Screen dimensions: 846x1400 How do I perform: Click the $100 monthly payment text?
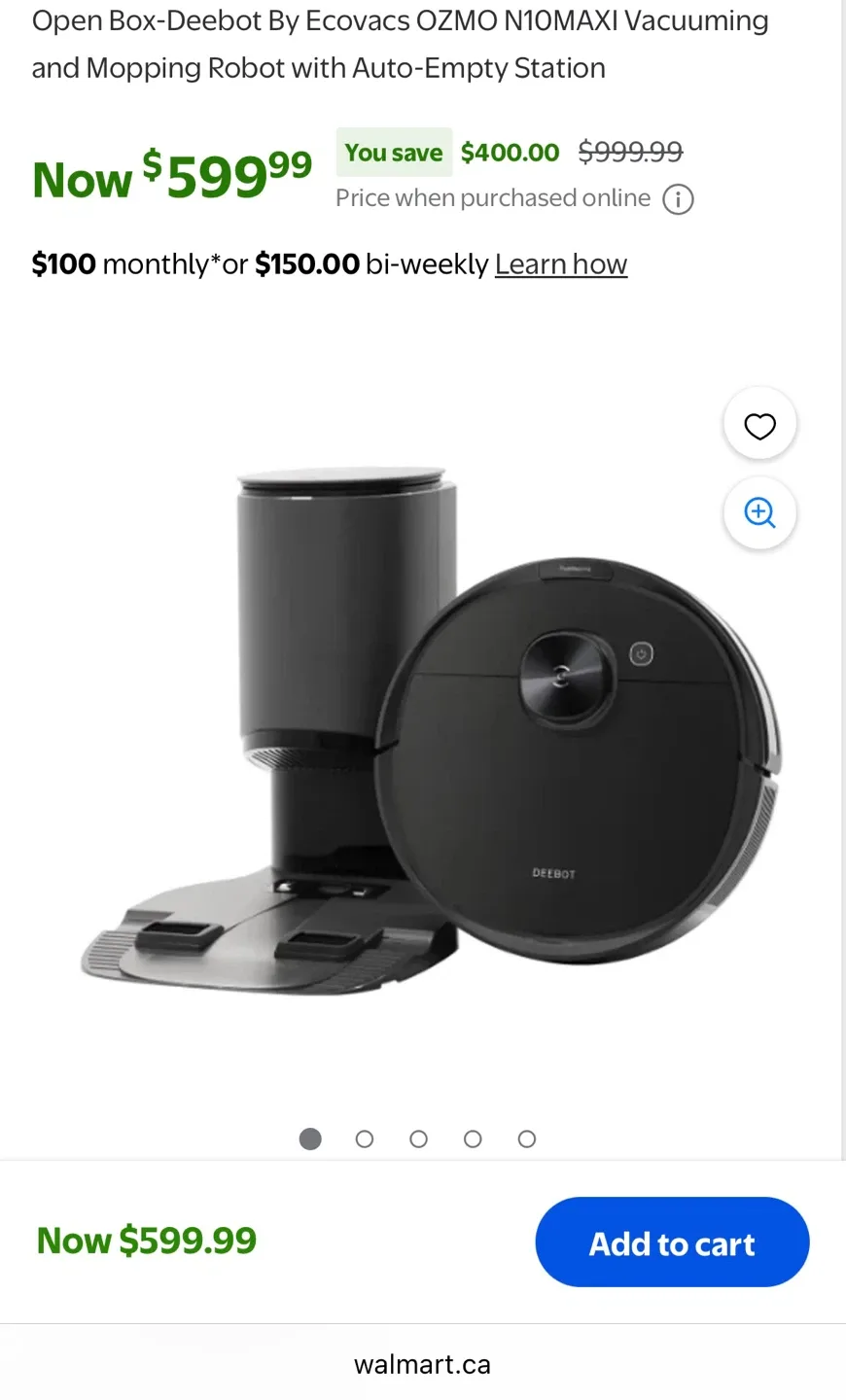click(63, 263)
